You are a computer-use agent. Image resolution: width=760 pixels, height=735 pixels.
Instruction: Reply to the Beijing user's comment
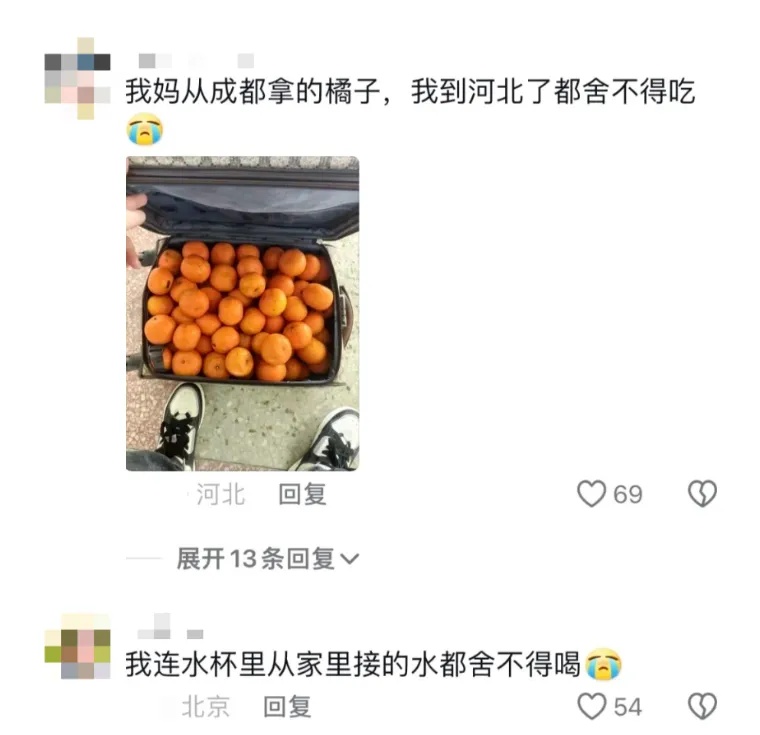287,707
